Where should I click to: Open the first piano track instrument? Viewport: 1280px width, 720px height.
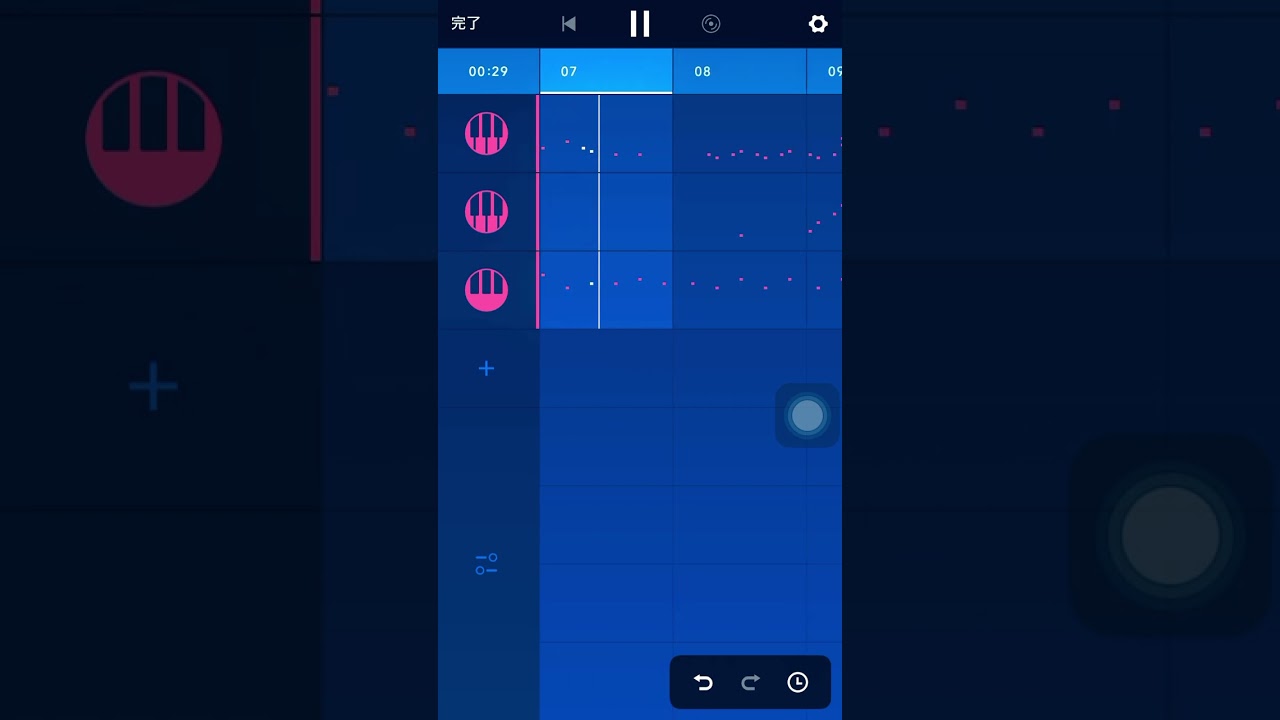[487, 134]
